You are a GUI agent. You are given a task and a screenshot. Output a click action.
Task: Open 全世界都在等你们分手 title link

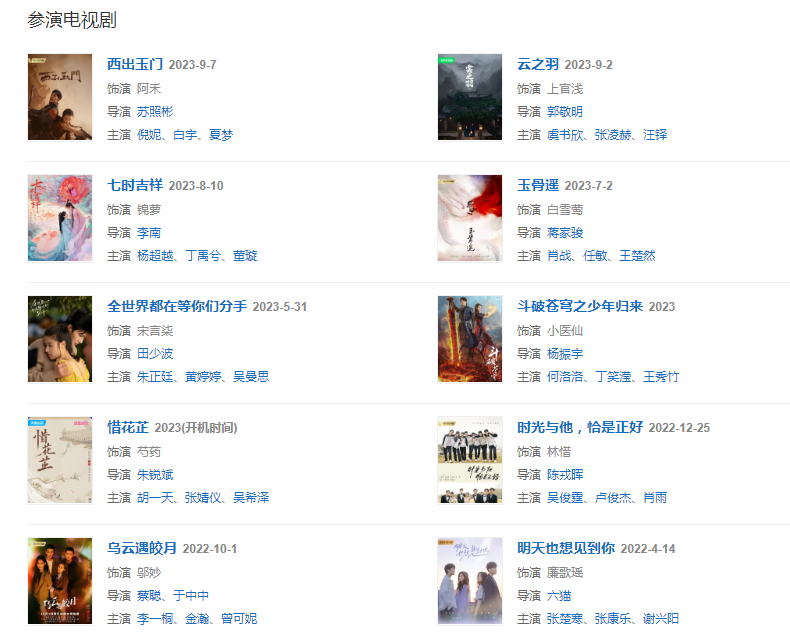tap(176, 306)
